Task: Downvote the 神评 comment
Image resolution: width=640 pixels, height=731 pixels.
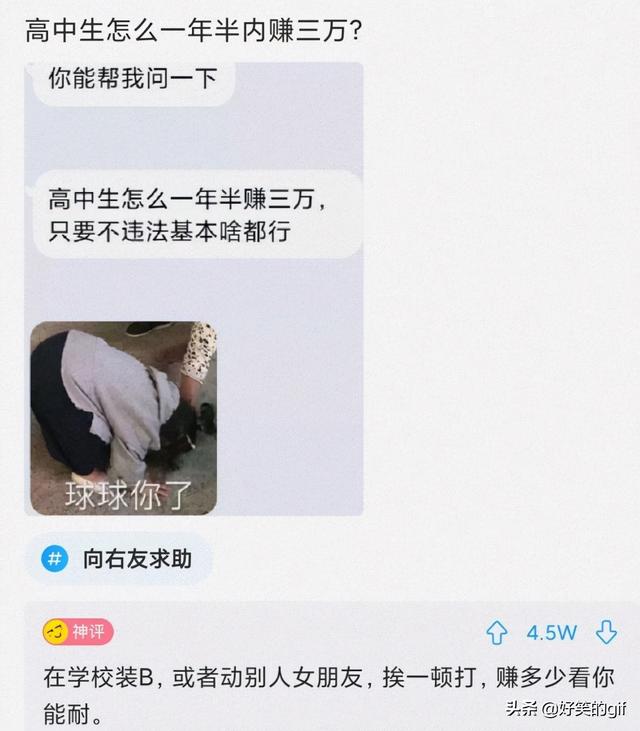Action: (x=606, y=633)
